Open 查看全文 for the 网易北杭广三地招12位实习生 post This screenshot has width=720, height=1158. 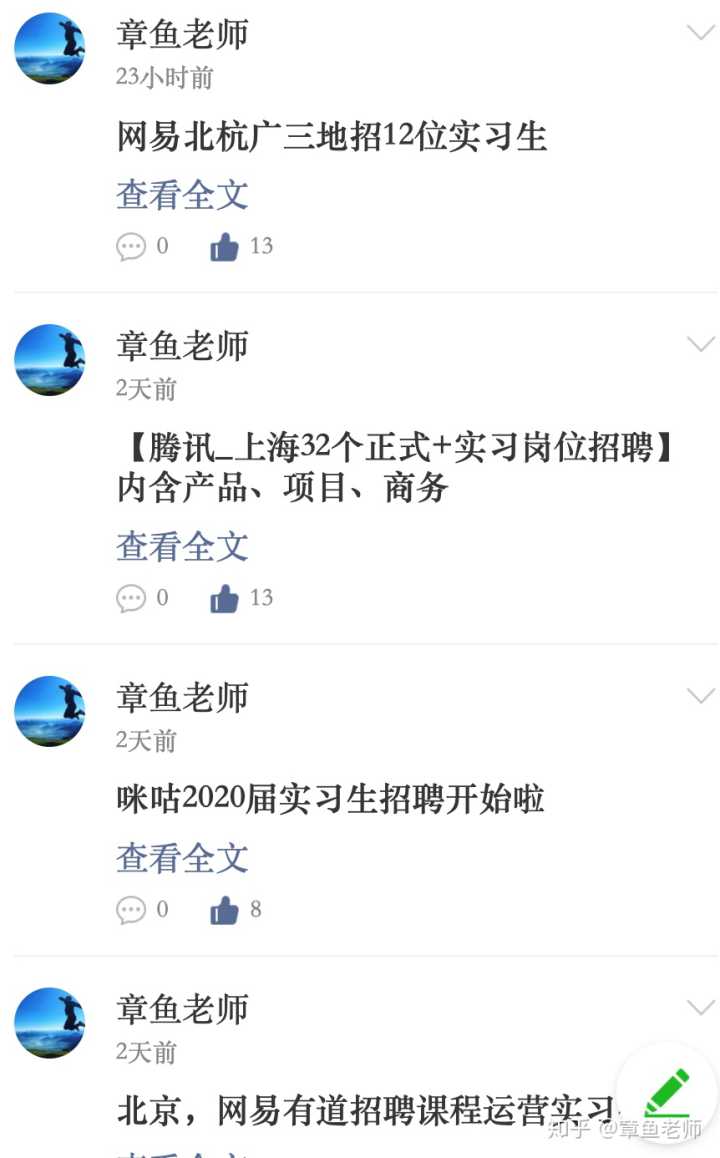point(182,195)
